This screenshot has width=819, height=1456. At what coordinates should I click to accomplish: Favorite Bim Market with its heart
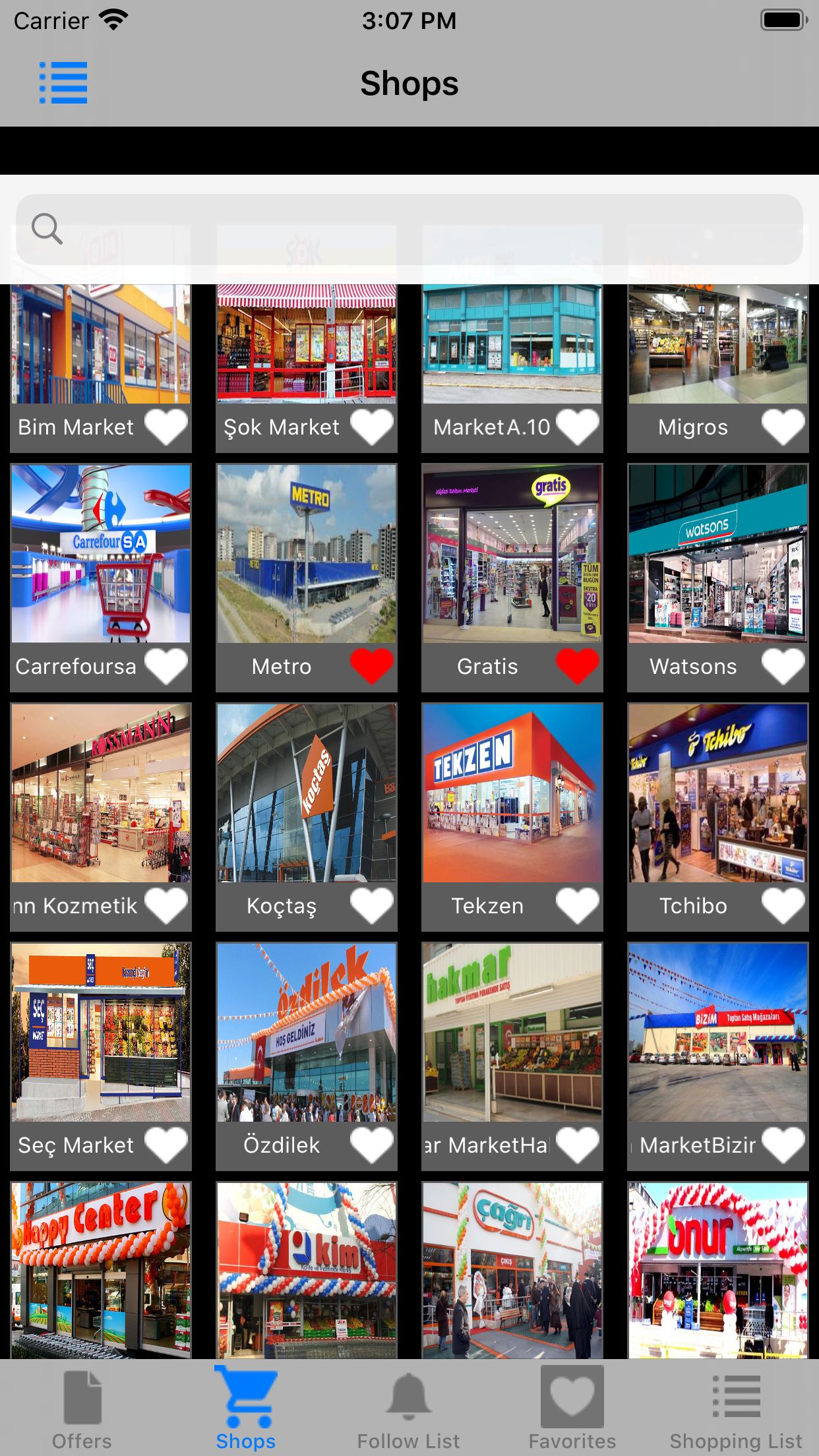coord(166,427)
